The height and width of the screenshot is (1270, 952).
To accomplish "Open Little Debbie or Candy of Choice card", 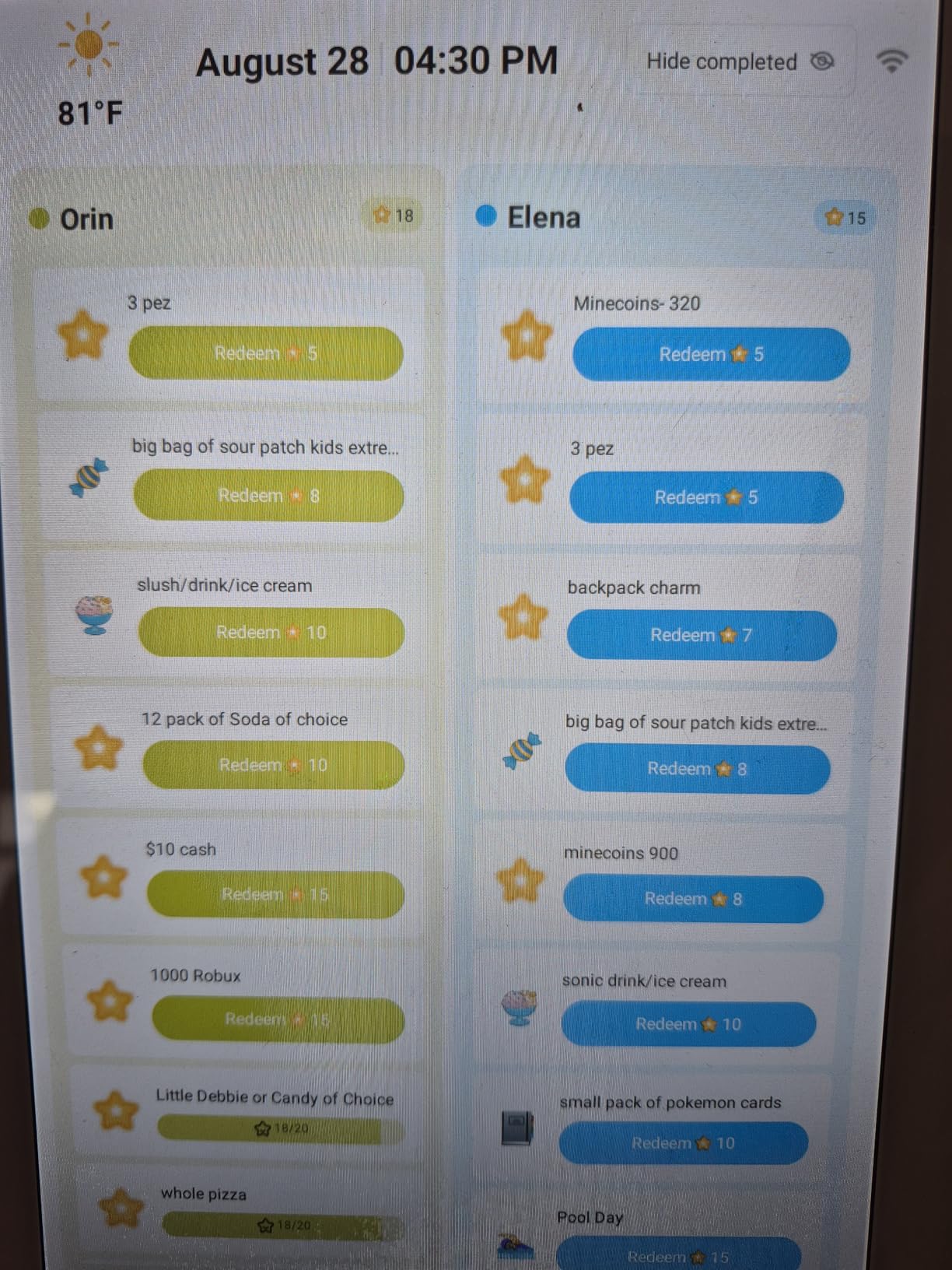I will (x=274, y=1111).
